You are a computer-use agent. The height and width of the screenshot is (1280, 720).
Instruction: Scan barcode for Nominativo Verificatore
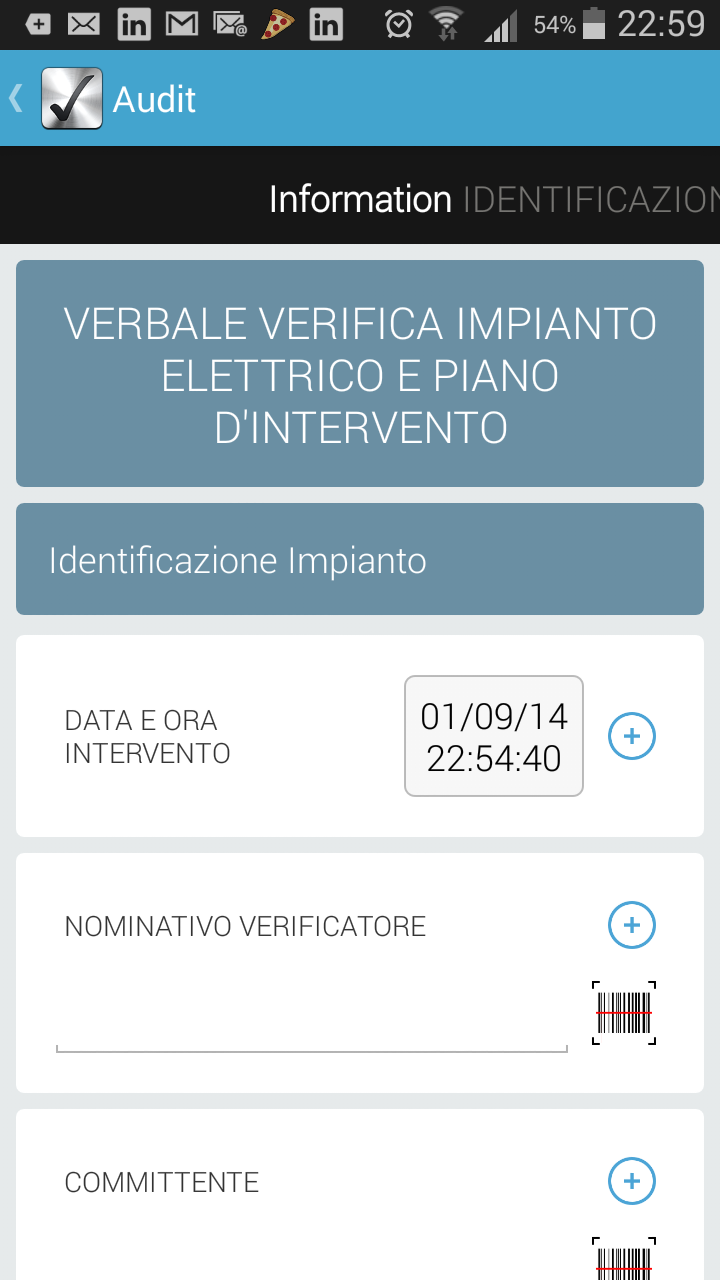(x=624, y=1013)
